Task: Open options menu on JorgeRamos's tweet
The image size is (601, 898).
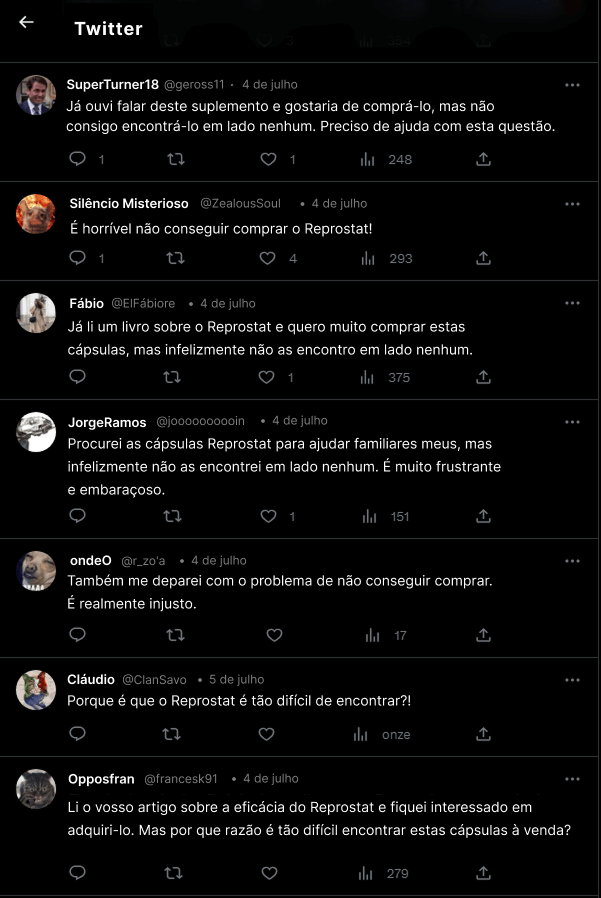Action: [572, 421]
